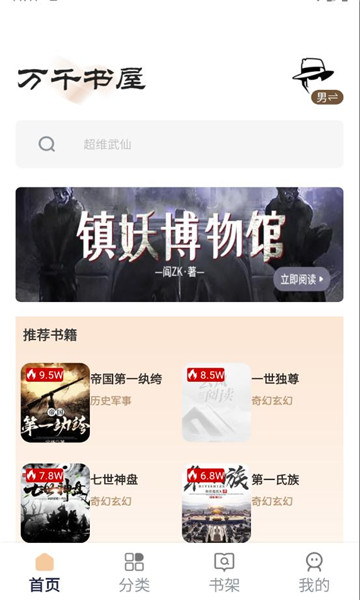This screenshot has width=360, height=600.
Task: Switch to the 我的 tab
Action: (314, 572)
